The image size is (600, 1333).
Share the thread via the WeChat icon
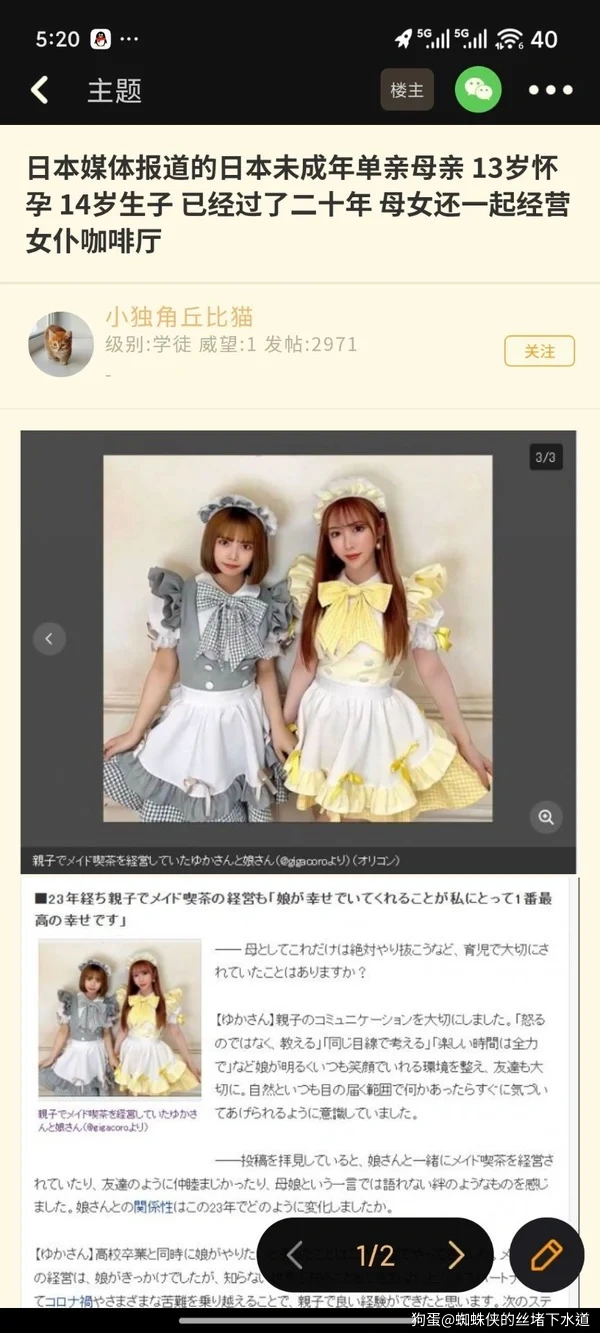(478, 90)
